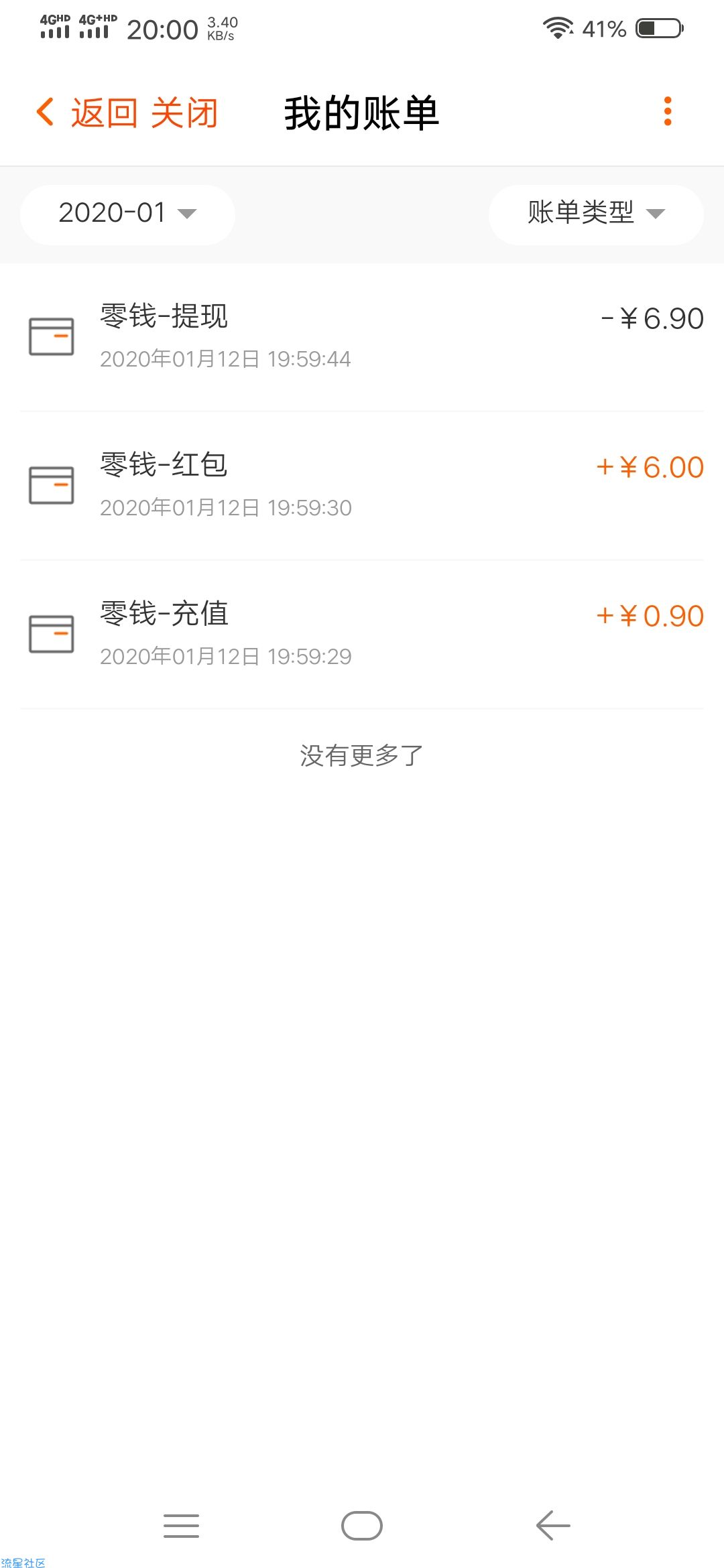Open the three-dot overflow menu
The height and width of the screenshot is (1568, 724).
point(667,111)
